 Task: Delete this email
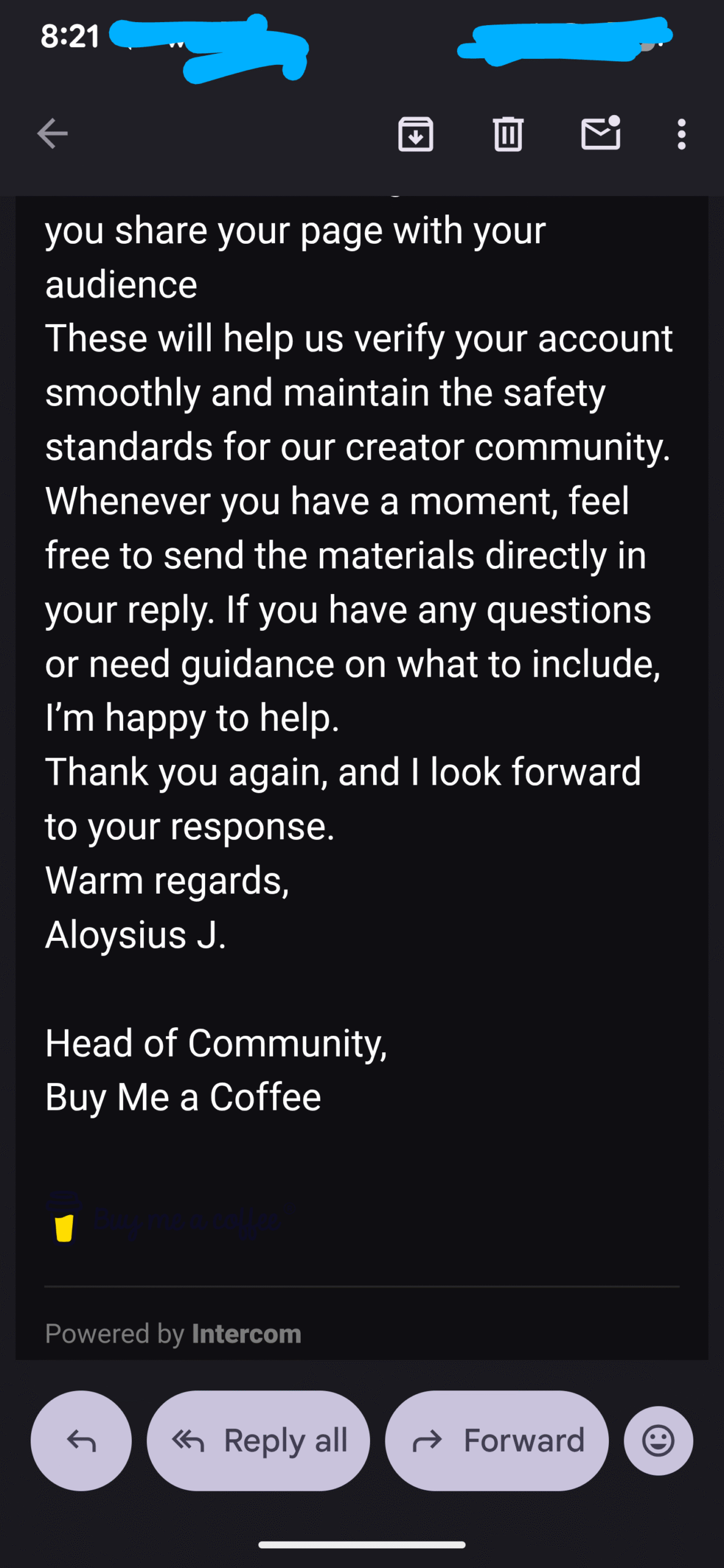pos(508,134)
